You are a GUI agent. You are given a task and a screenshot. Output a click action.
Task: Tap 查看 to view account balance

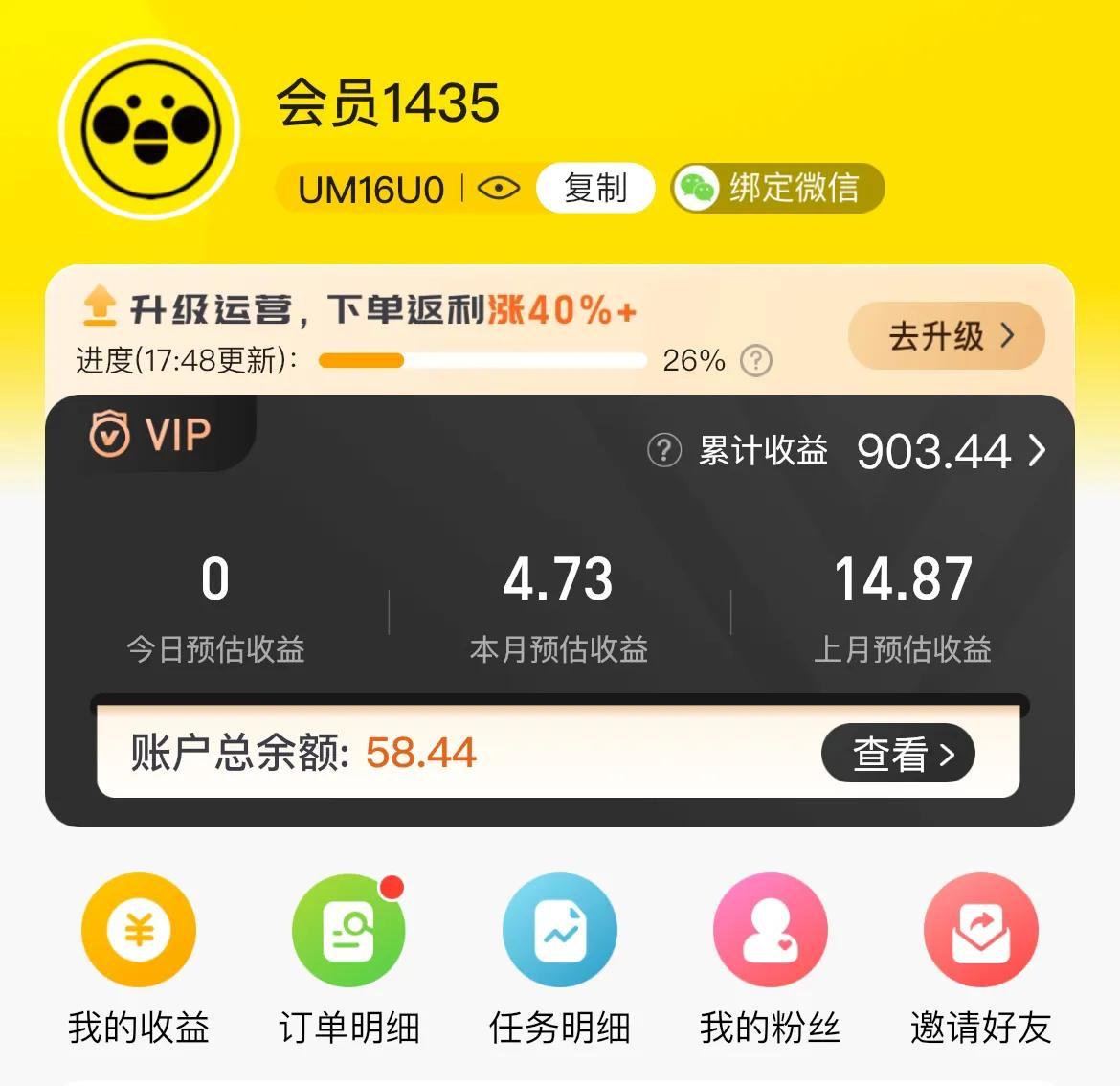tap(898, 754)
